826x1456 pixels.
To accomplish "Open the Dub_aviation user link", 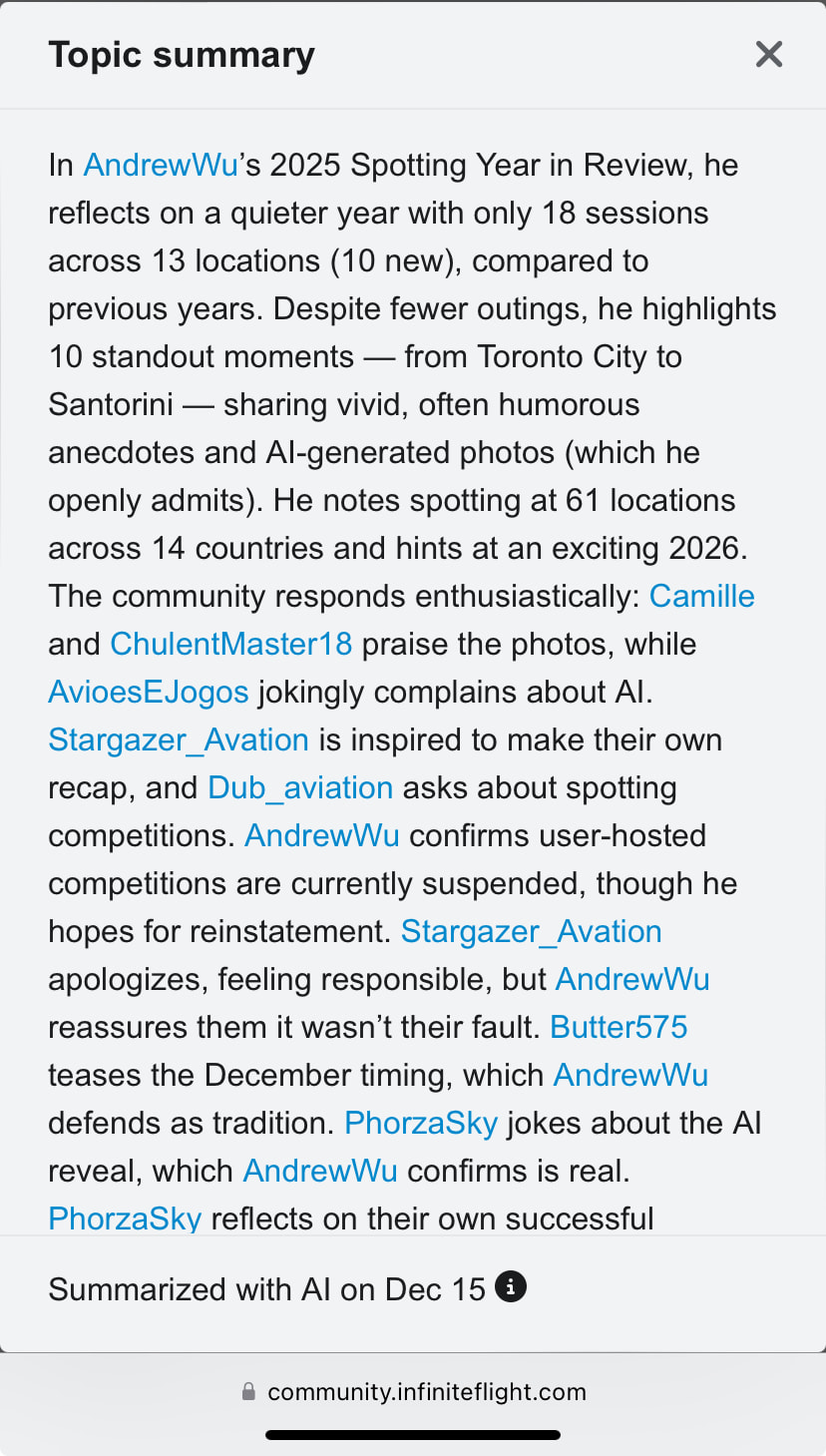I will (x=299, y=787).
